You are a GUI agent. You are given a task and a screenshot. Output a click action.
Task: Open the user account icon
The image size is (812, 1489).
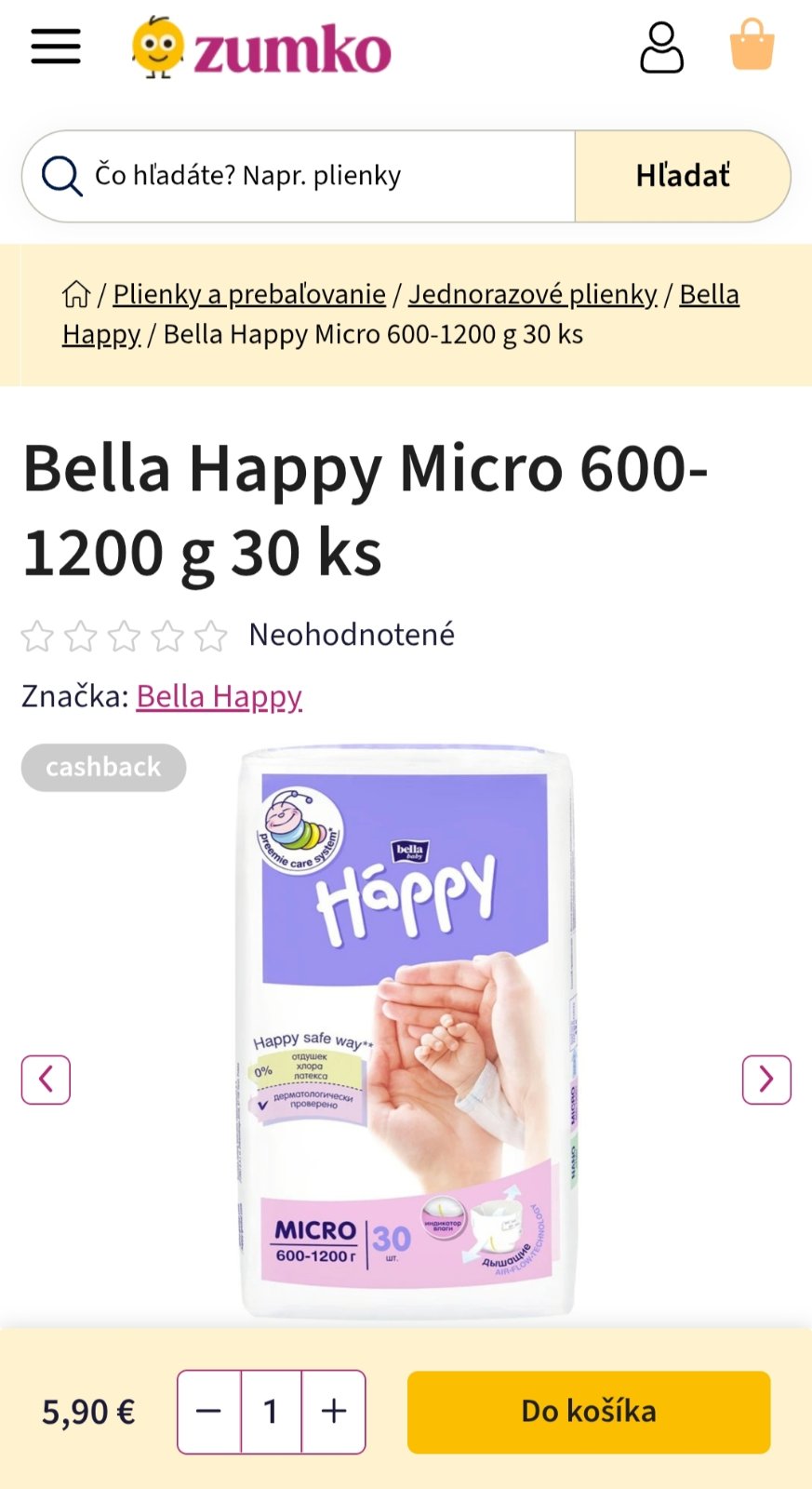(x=661, y=47)
